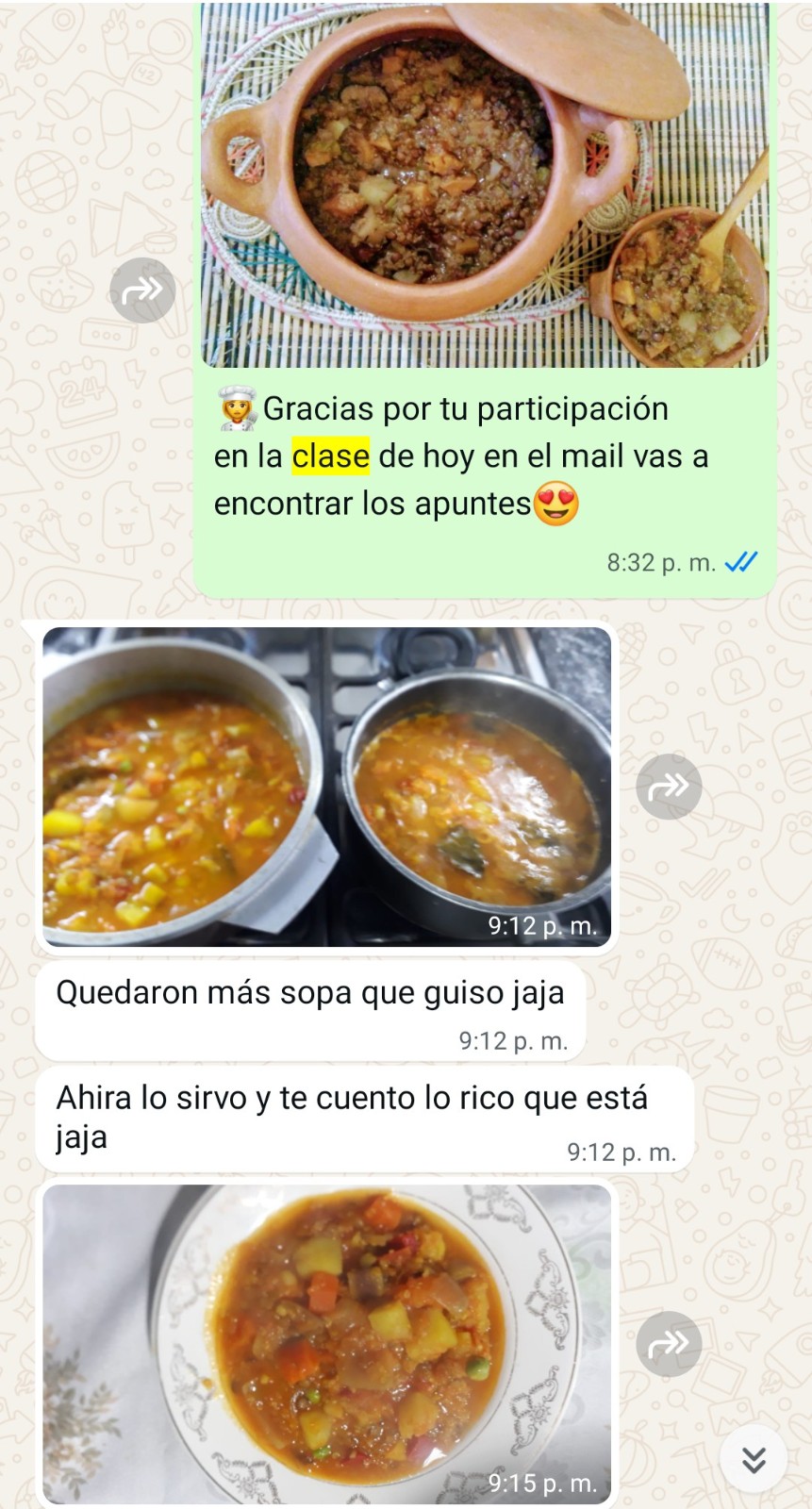812x1509 pixels.
Task: Forward the two cooking pots photo
Action: (x=669, y=786)
